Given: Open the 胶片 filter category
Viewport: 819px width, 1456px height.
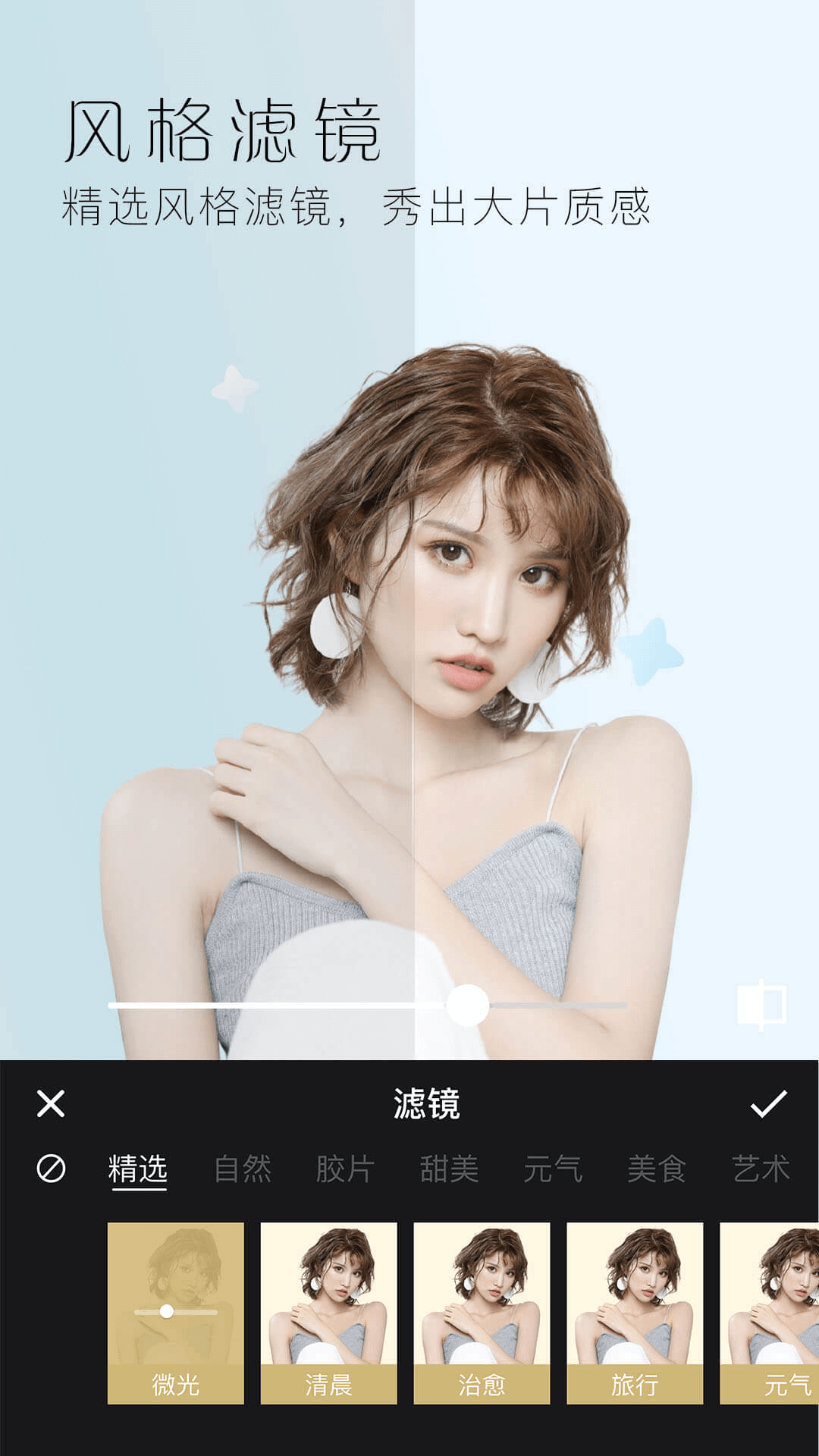Looking at the screenshot, I should (x=346, y=1169).
